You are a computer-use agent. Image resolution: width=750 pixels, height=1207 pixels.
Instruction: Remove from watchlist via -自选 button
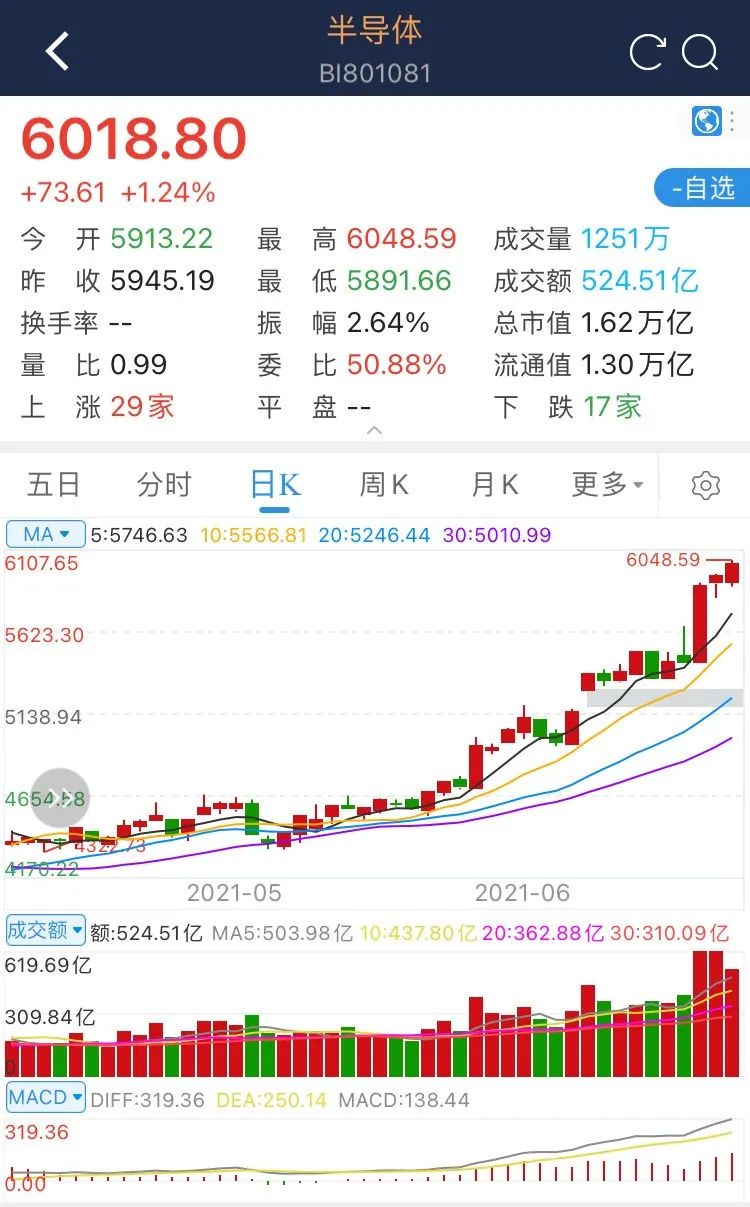tap(702, 188)
